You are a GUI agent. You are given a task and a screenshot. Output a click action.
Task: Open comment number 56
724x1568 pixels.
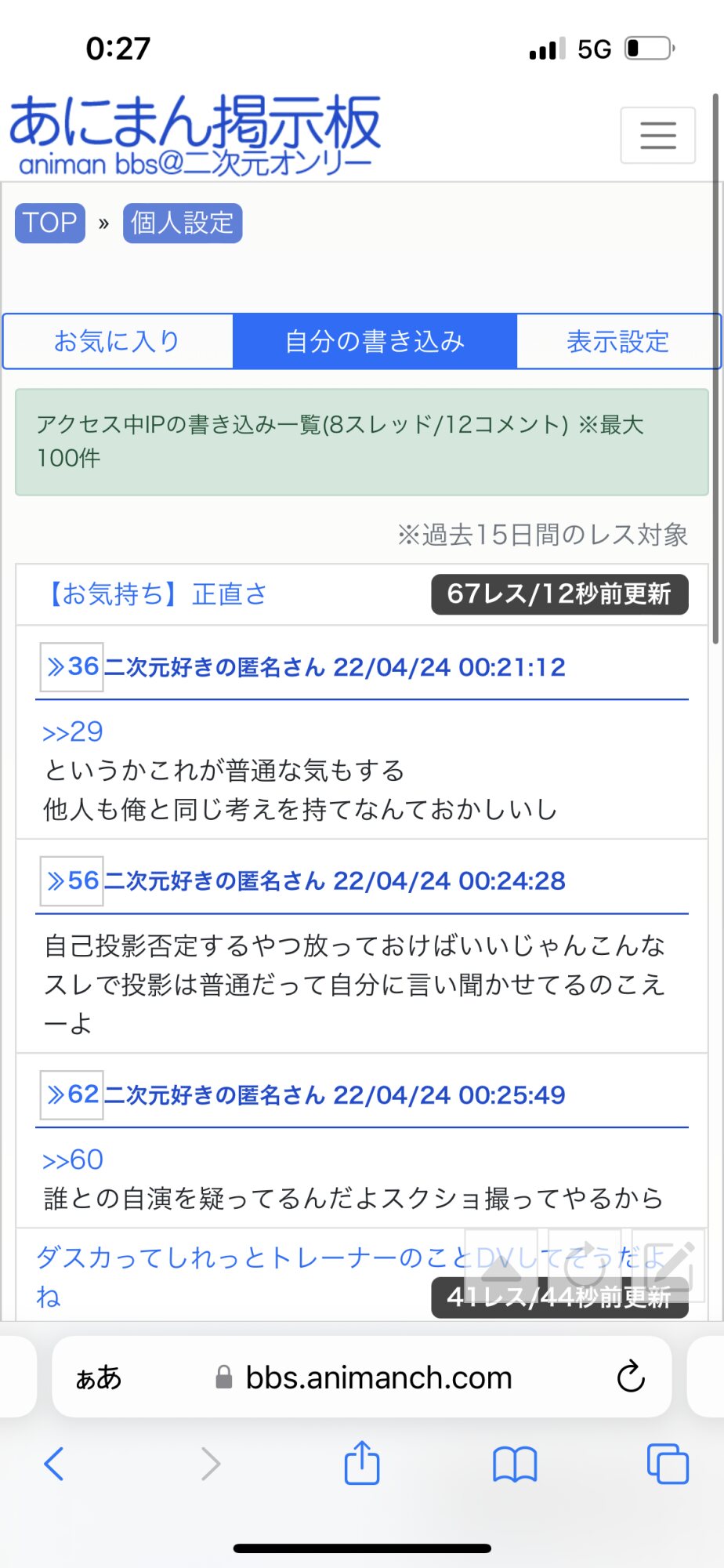[72, 880]
